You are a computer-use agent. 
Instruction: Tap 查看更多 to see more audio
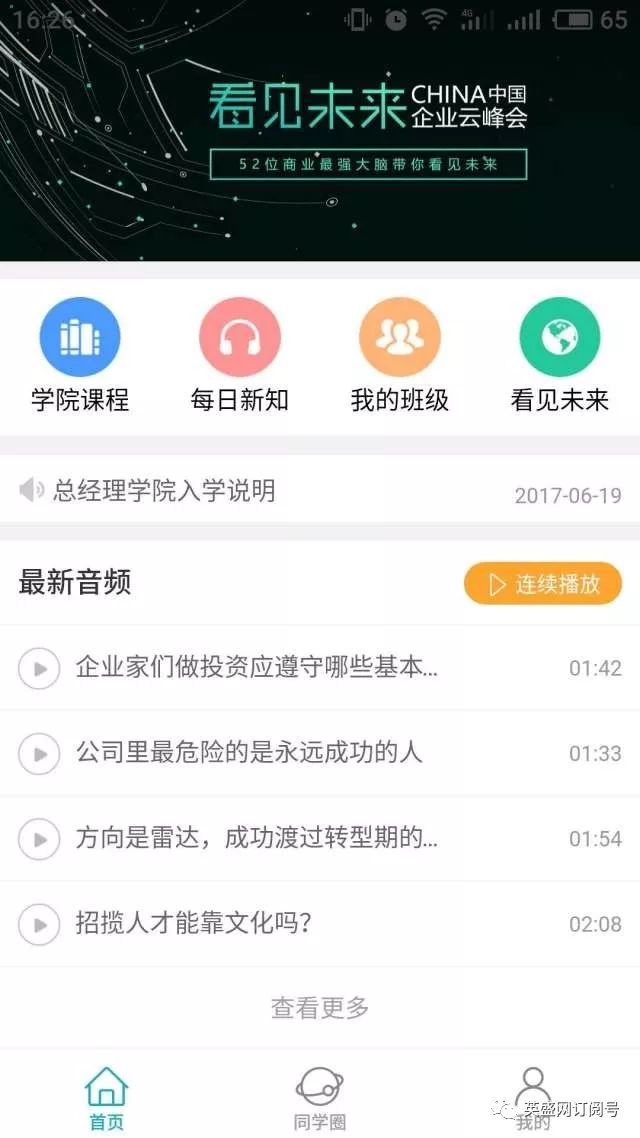(x=320, y=1007)
